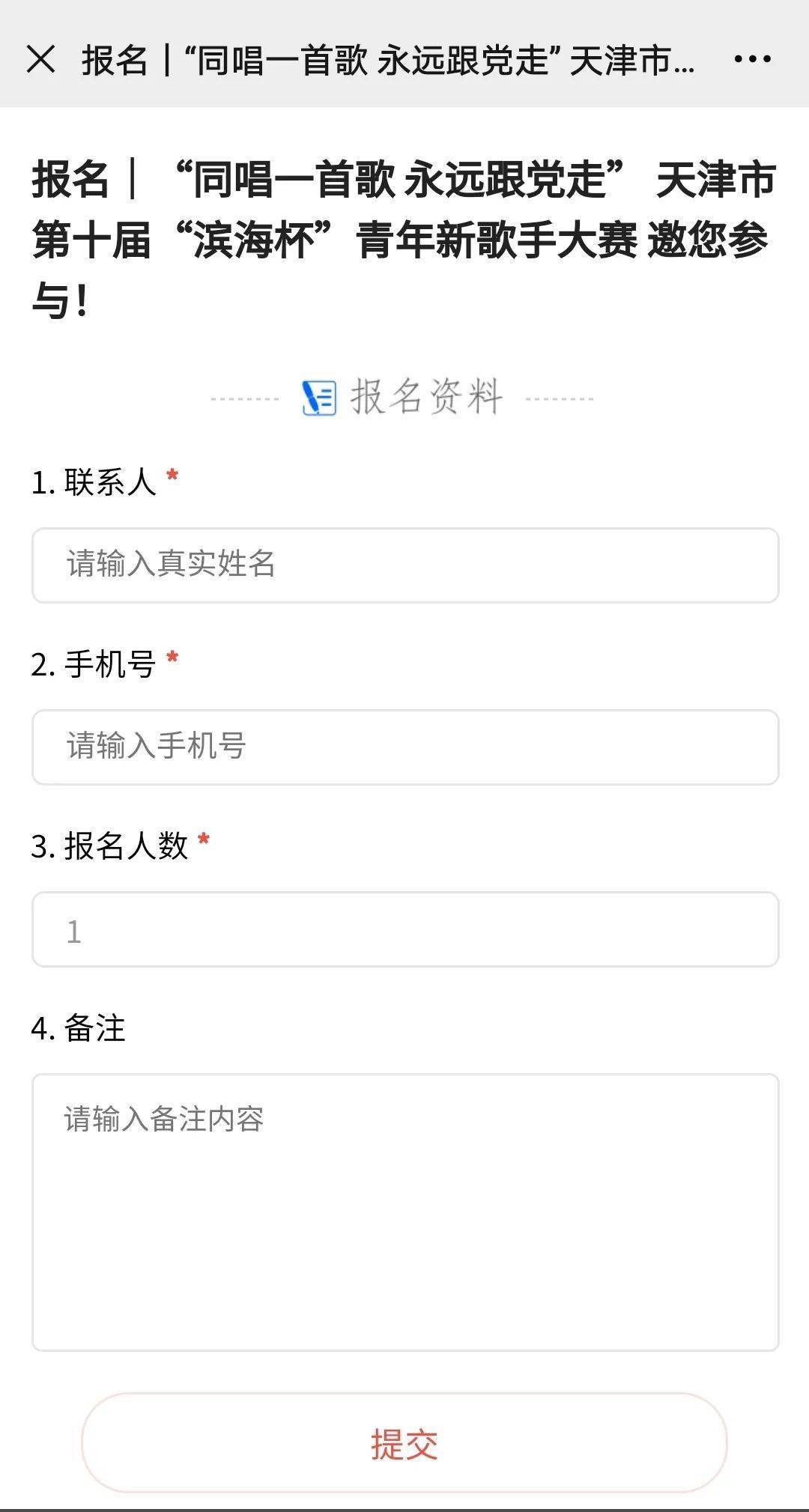Tap the 手机号 phone number field
This screenshot has height=1512, width=809.
404,747
